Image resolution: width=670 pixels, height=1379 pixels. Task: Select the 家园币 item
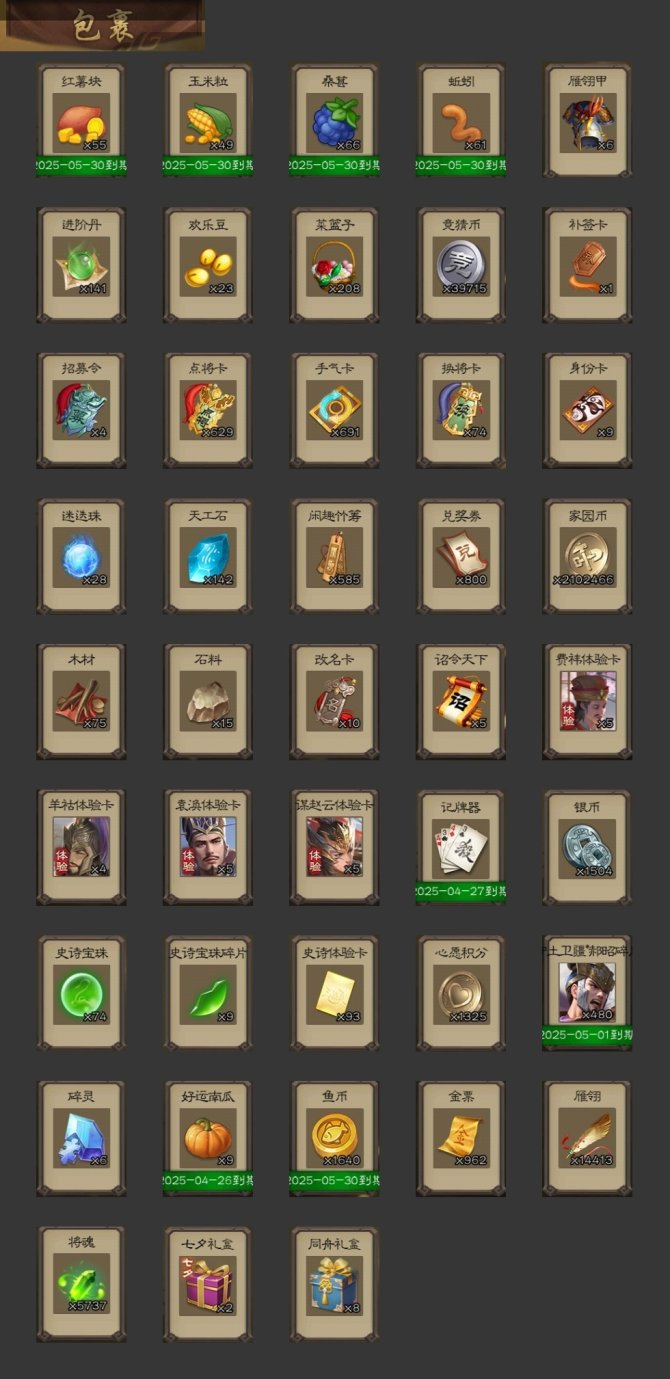[x=588, y=556]
